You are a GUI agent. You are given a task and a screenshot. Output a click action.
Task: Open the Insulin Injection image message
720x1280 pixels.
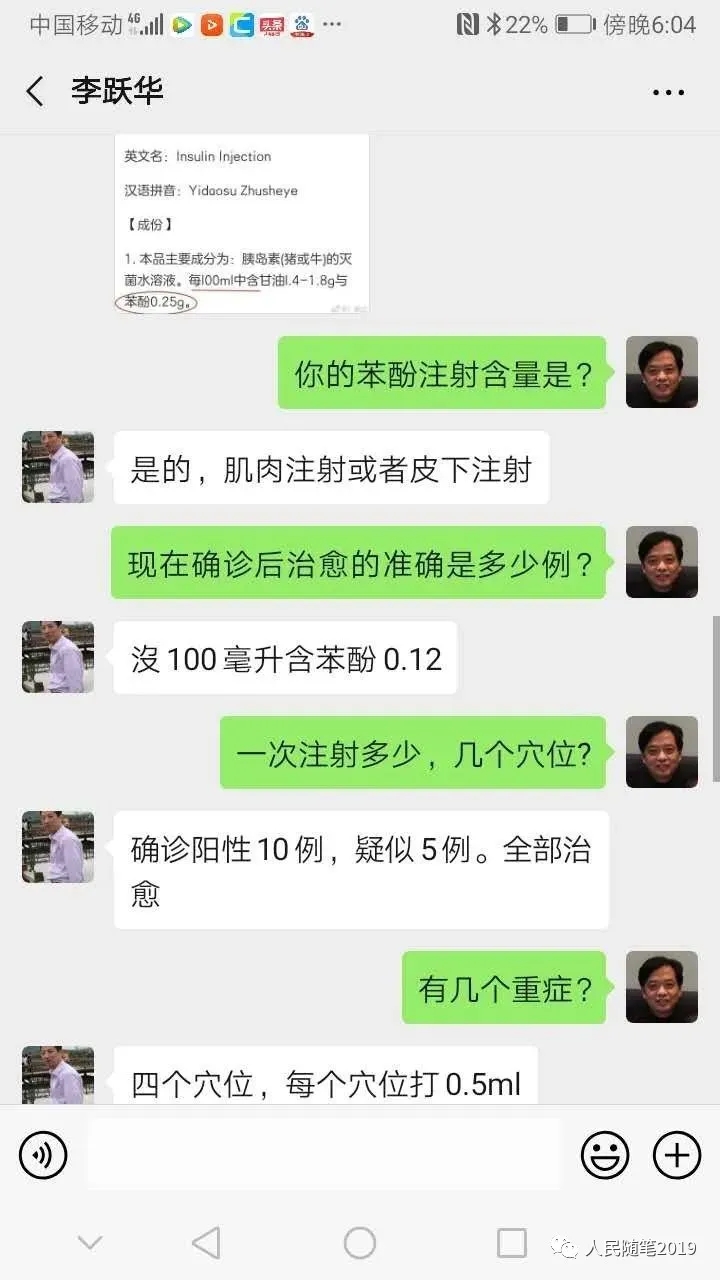241,224
